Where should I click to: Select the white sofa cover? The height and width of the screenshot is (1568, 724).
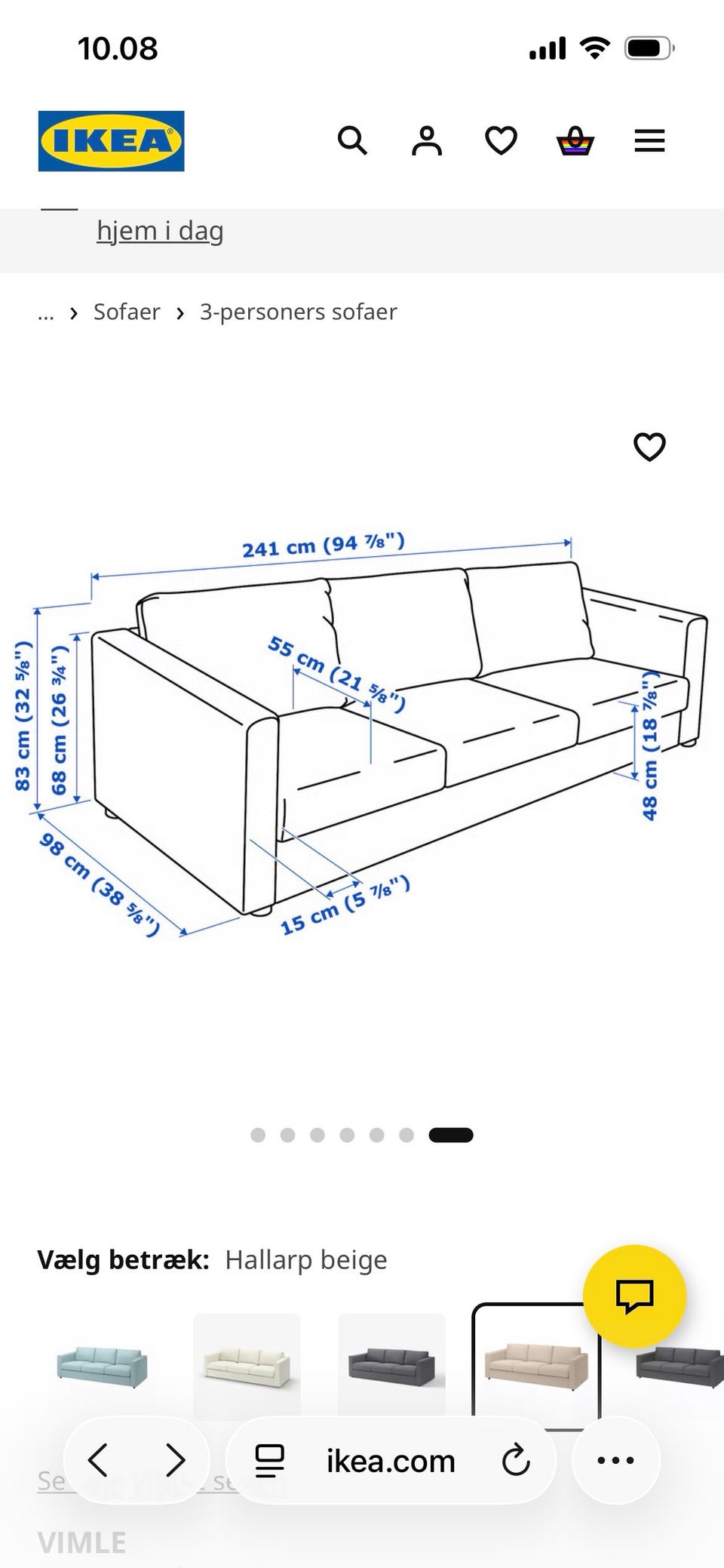(x=247, y=1366)
